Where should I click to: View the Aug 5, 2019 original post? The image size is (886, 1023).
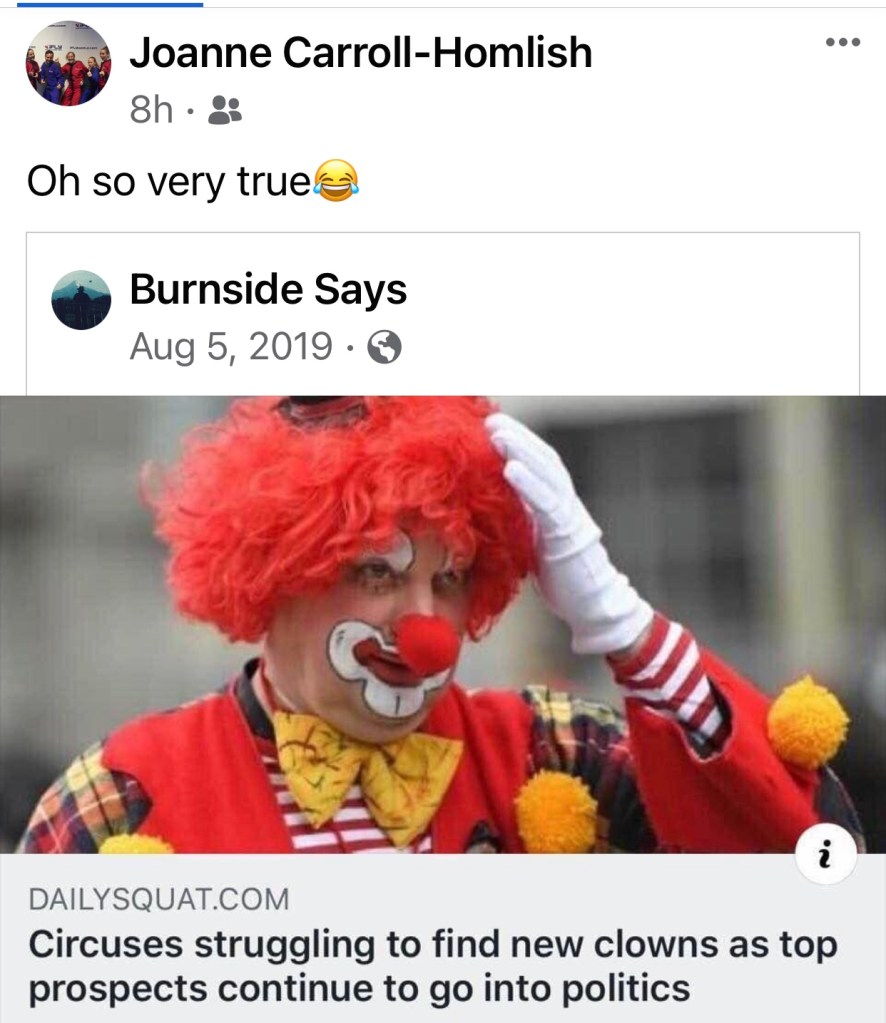click(x=231, y=347)
